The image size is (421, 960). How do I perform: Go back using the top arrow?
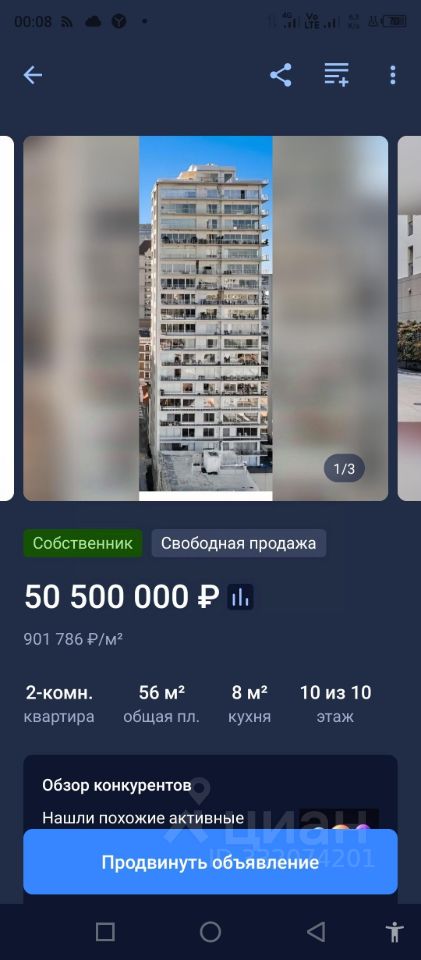[x=32, y=75]
